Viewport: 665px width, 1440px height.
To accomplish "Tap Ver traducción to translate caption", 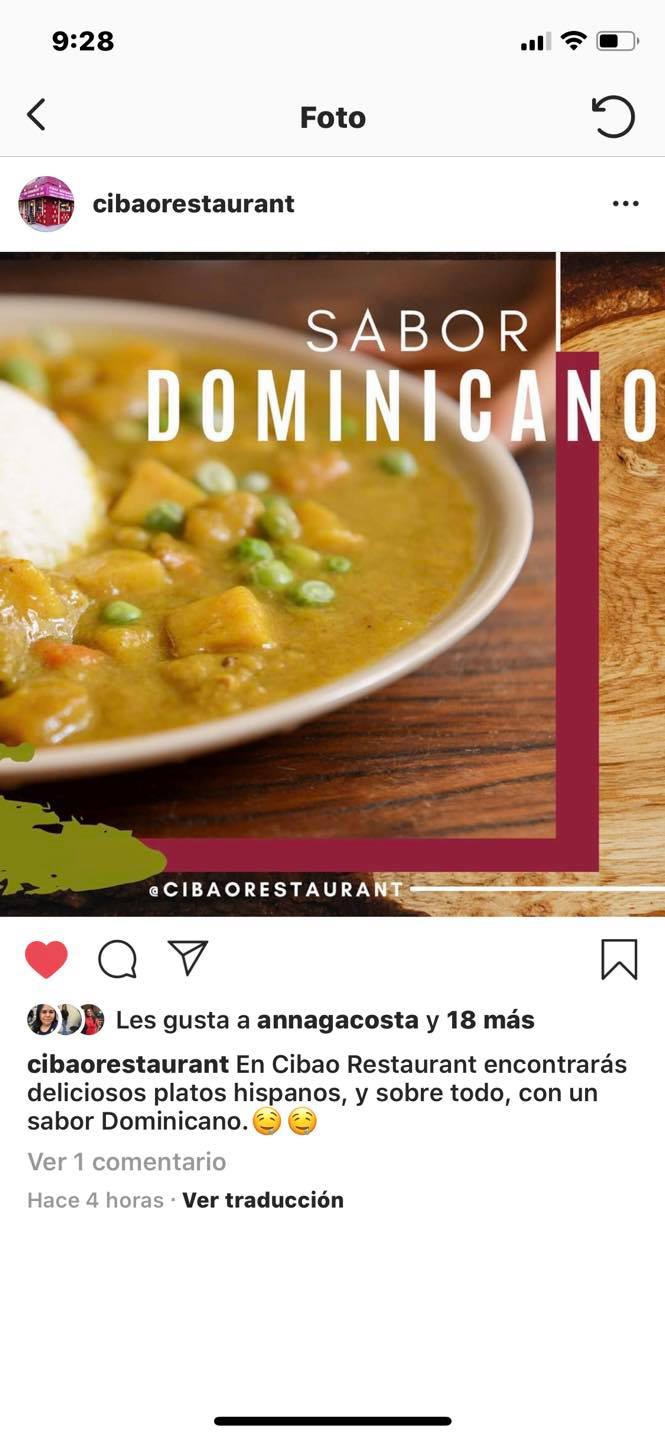I will pos(263,1200).
